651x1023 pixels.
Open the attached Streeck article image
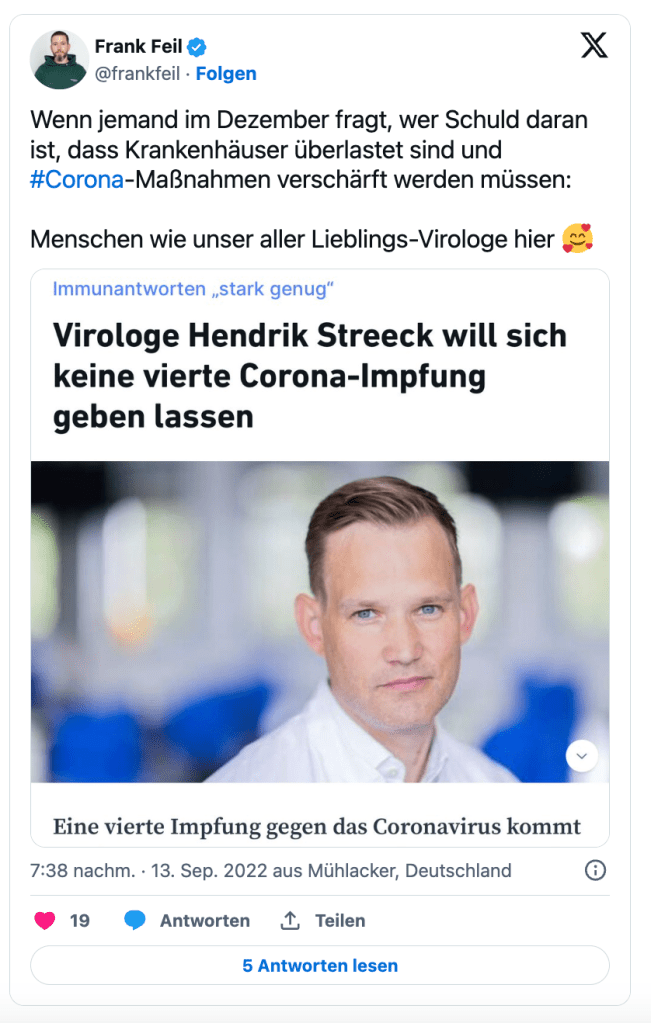point(320,620)
